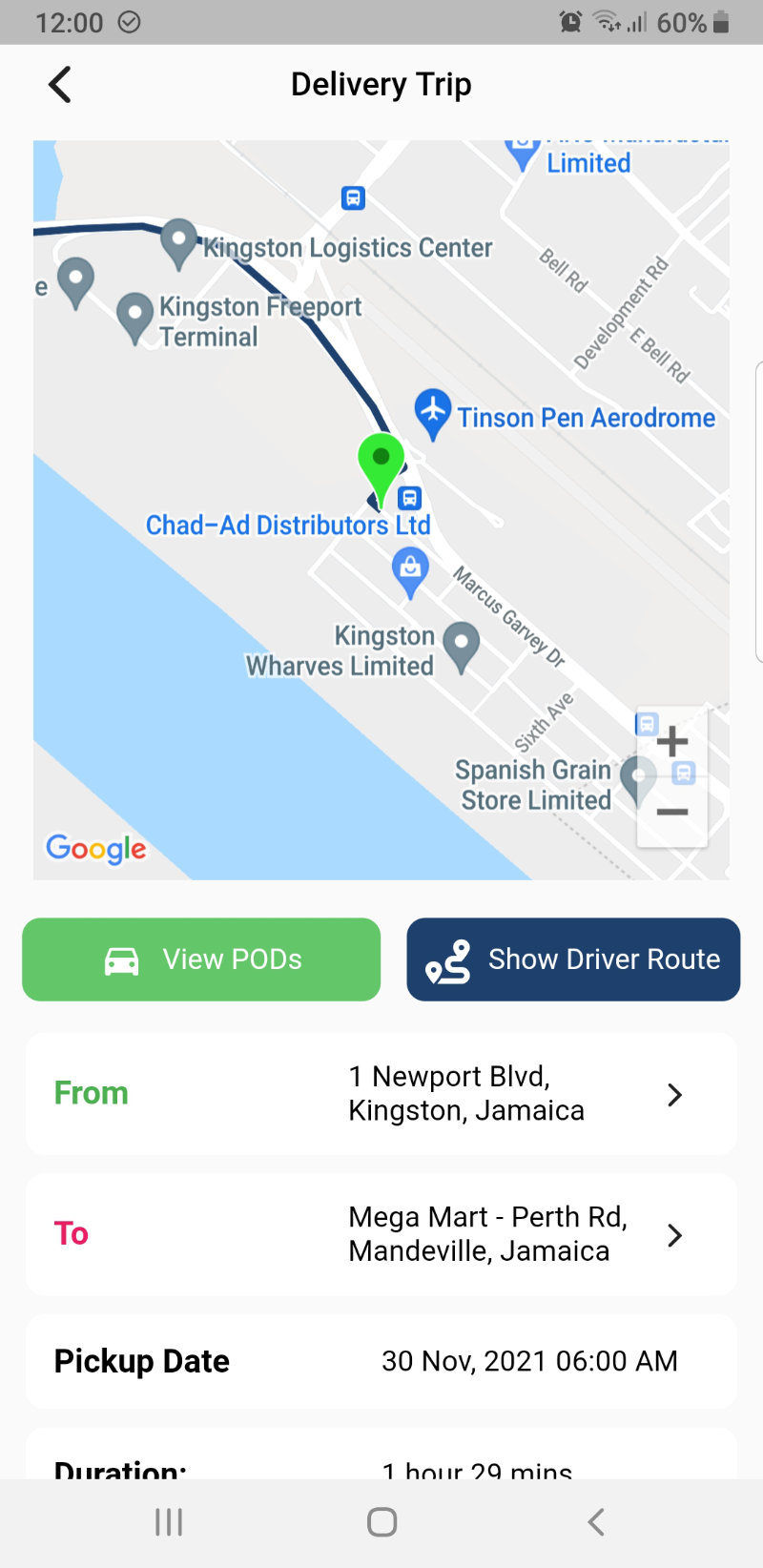Screen dimensions: 763x1568
Task: Open Google attribution logo on the map
Action: pos(95,848)
